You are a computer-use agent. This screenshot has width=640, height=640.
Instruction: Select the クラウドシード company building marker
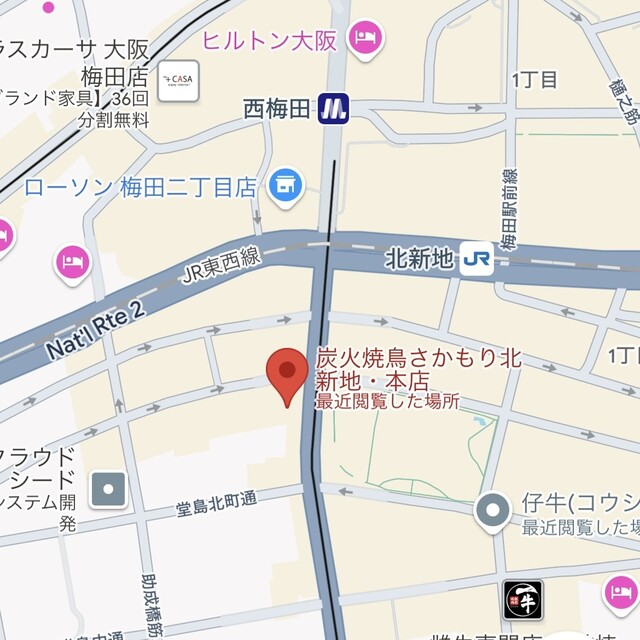(x=109, y=489)
